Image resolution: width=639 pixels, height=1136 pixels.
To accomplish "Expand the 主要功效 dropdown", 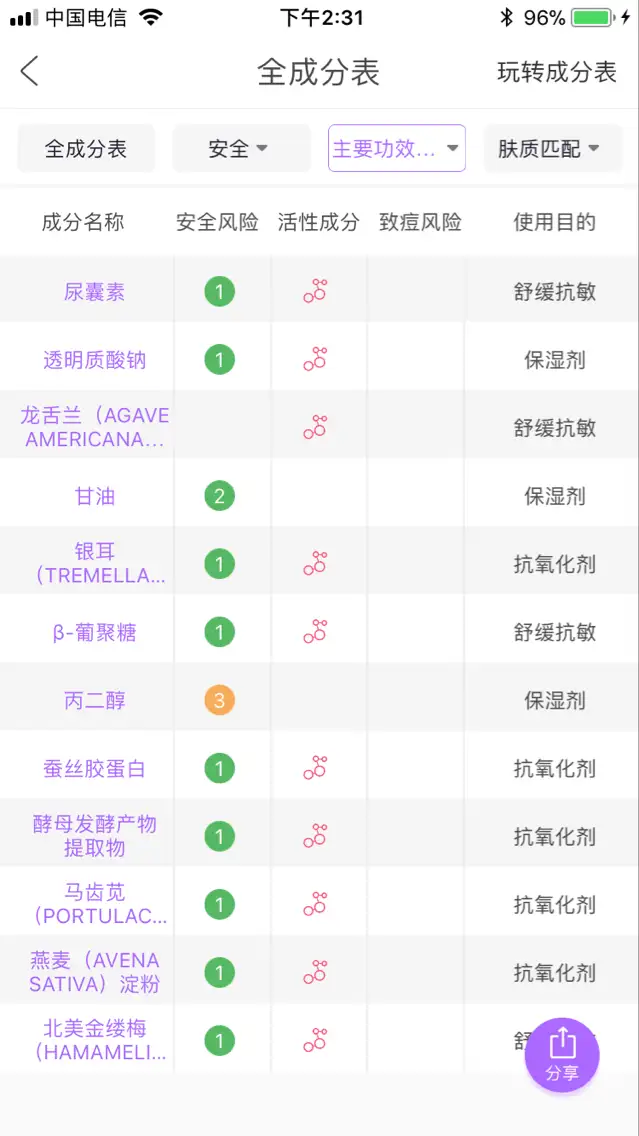I will point(396,149).
